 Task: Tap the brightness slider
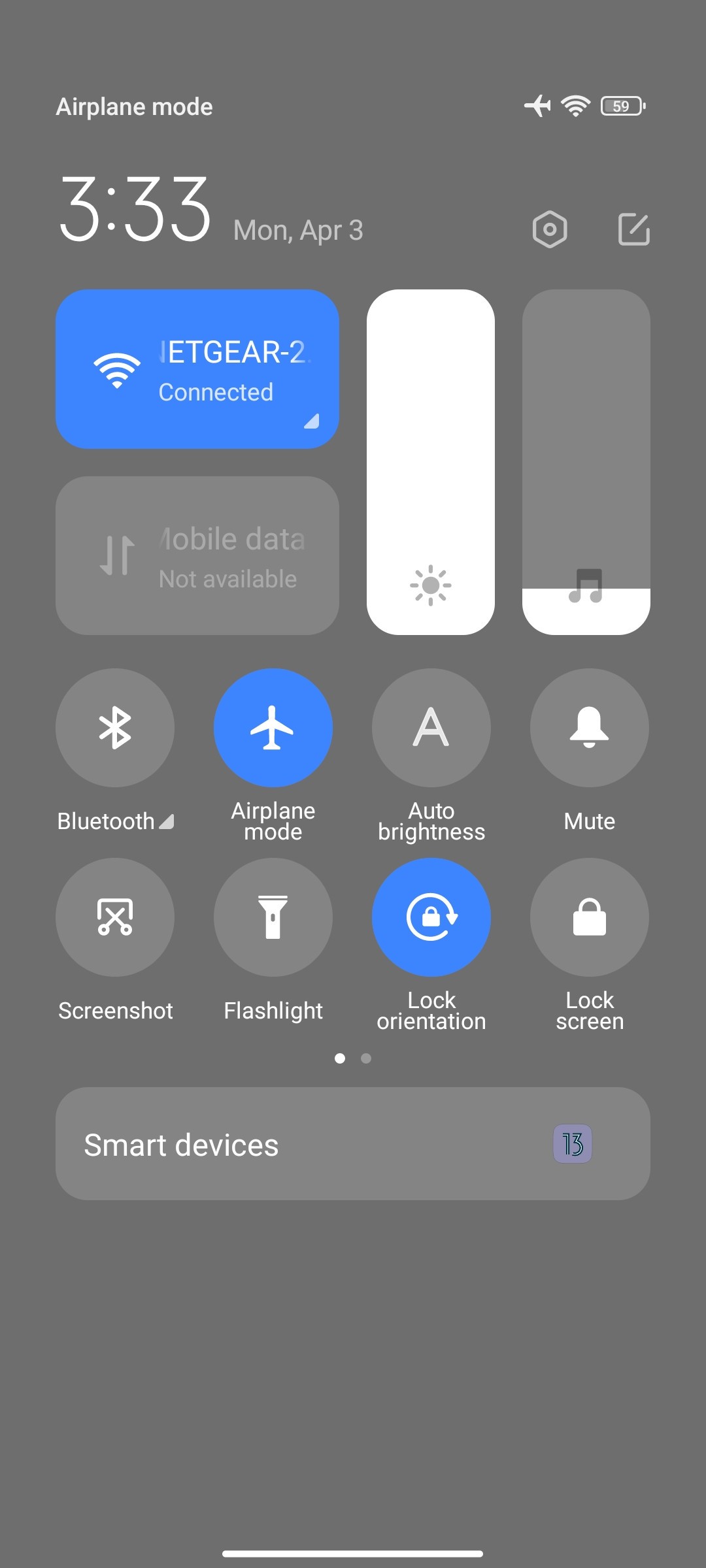tap(431, 462)
